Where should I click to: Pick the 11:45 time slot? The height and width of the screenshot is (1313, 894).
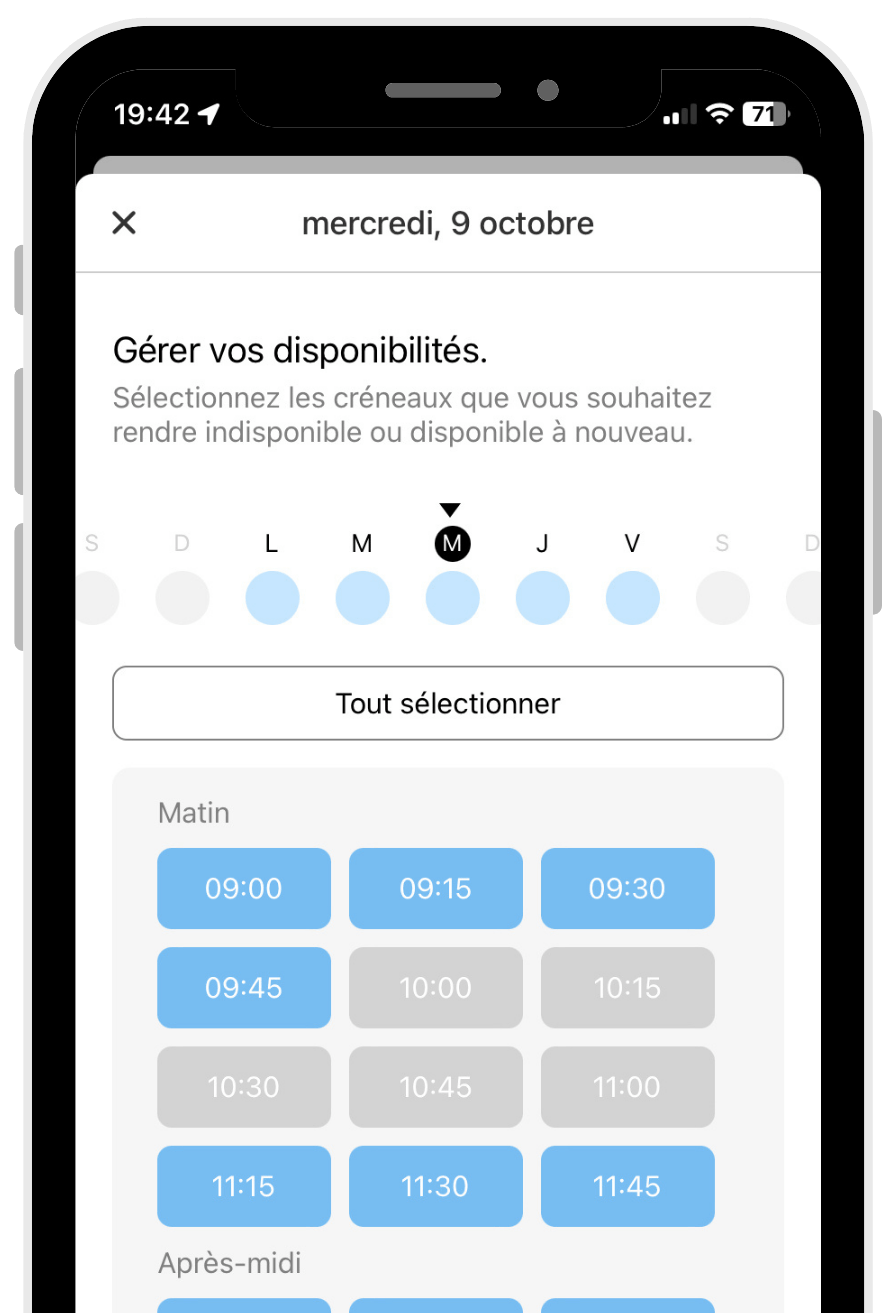627,1186
